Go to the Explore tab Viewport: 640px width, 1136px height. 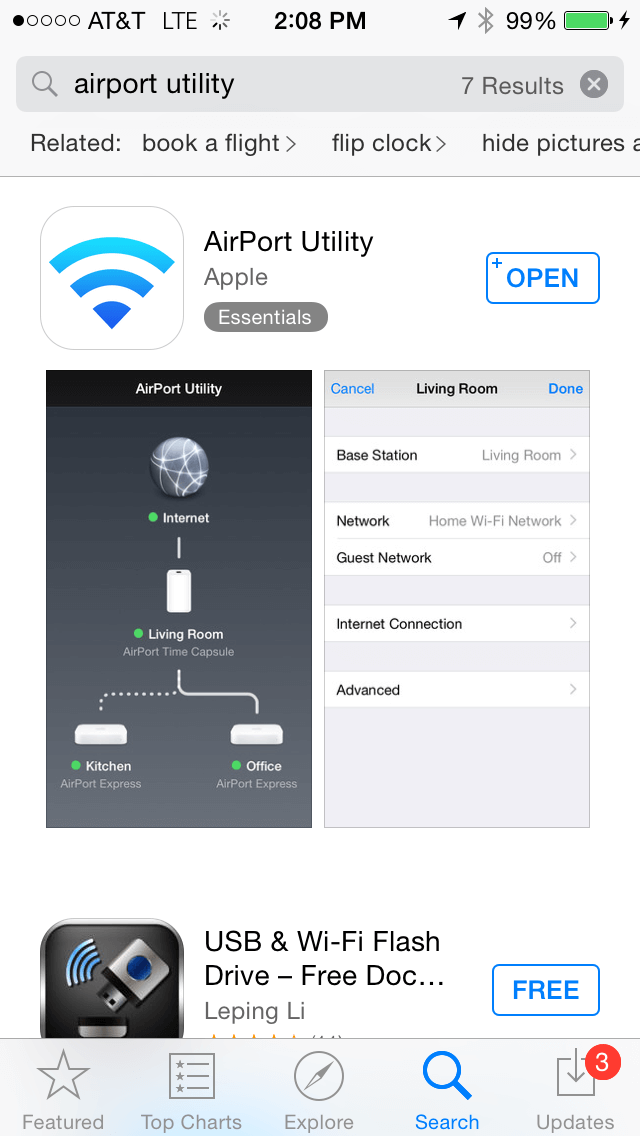point(319,1092)
